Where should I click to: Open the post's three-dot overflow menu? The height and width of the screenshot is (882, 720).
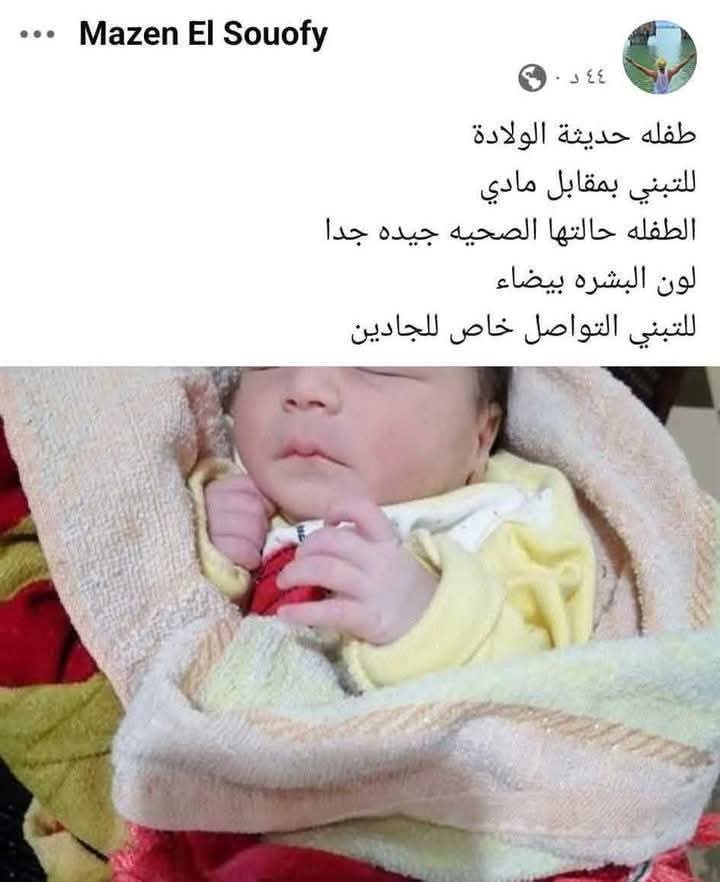coord(37,35)
